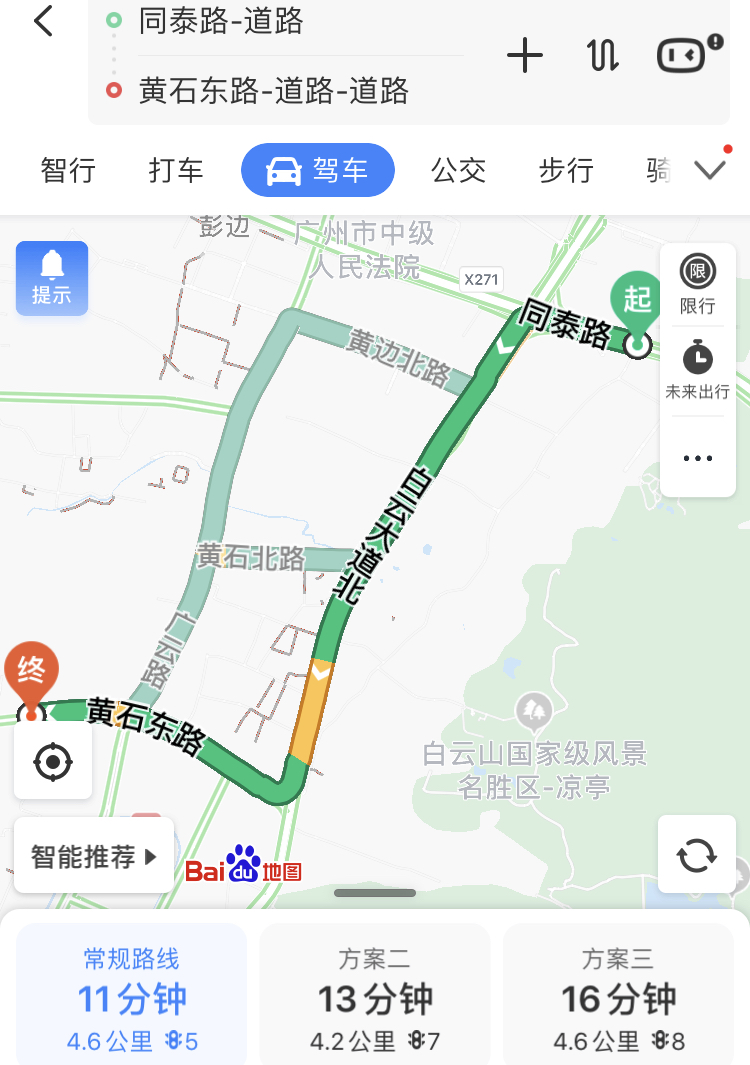Select the 驾车 driving tab
This screenshot has height=1065, width=750.
pos(318,171)
